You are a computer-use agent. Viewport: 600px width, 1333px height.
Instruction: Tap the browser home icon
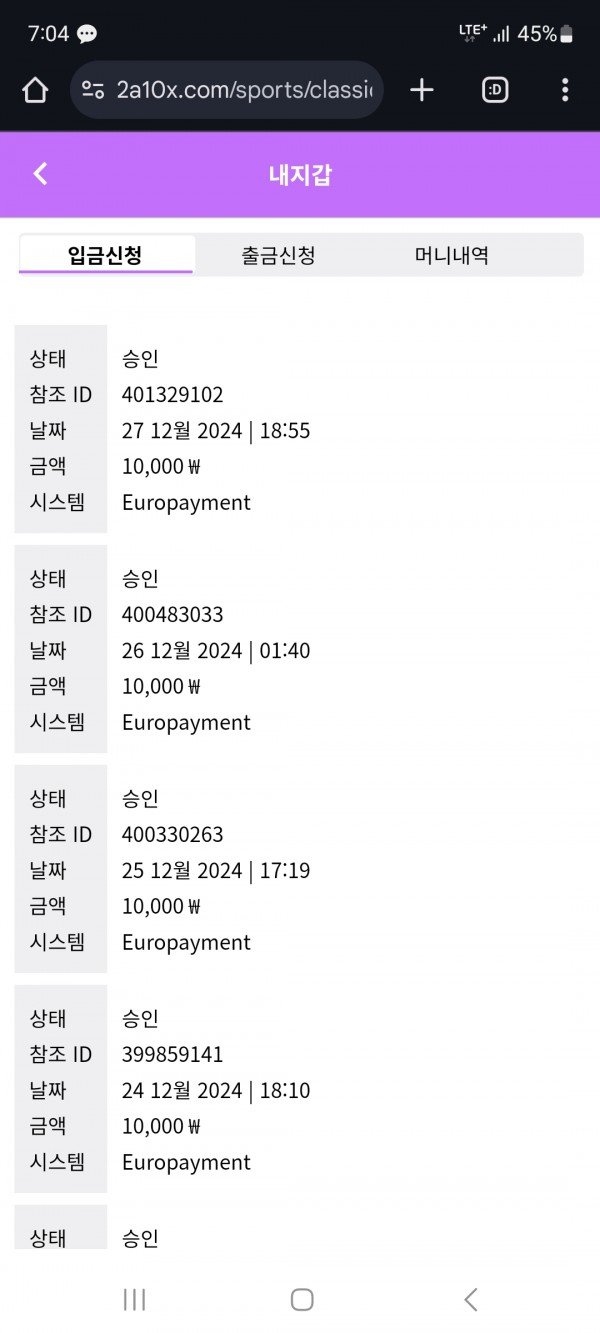(x=35, y=91)
